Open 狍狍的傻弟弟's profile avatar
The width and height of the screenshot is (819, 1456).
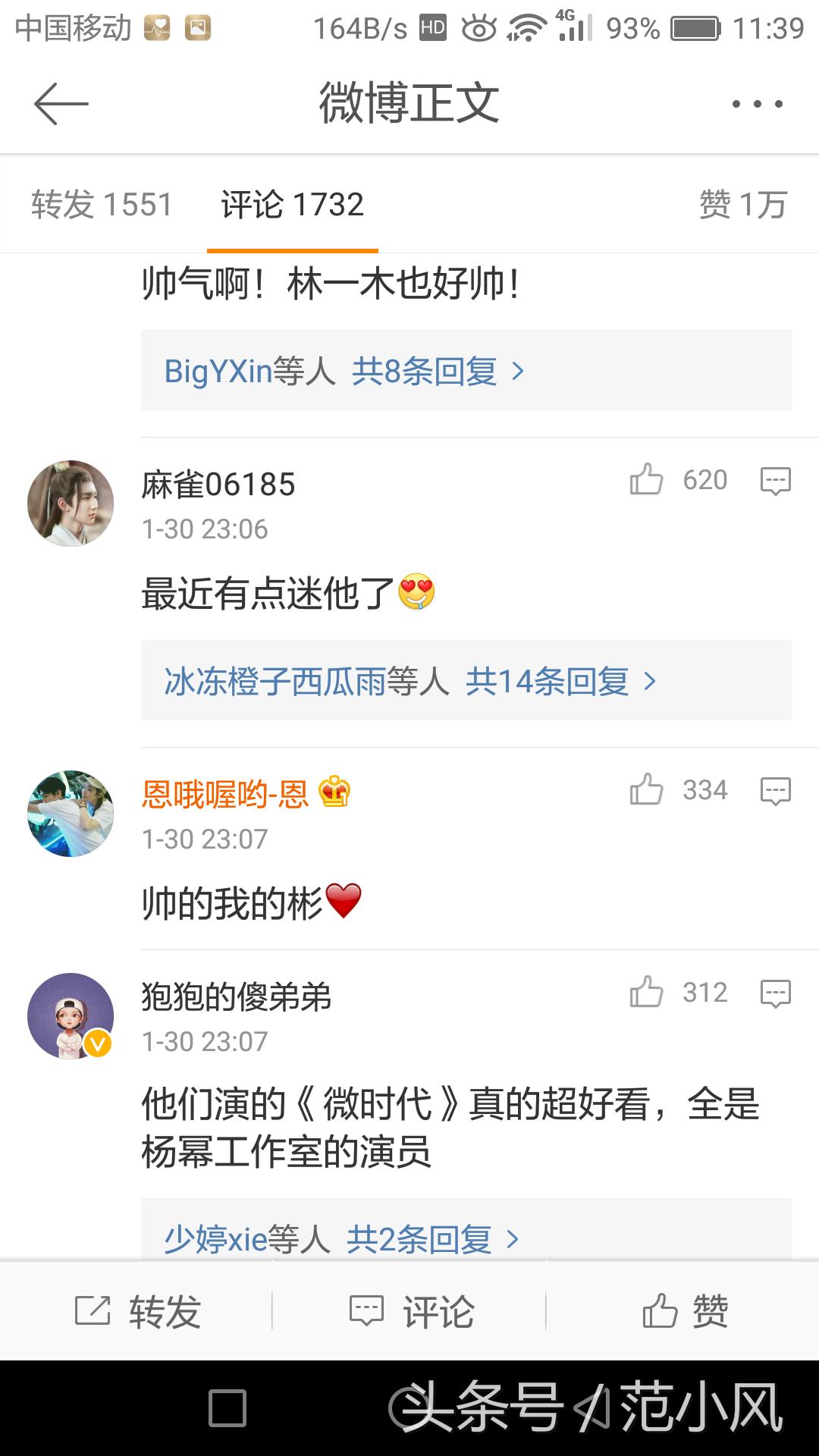[71, 1015]
